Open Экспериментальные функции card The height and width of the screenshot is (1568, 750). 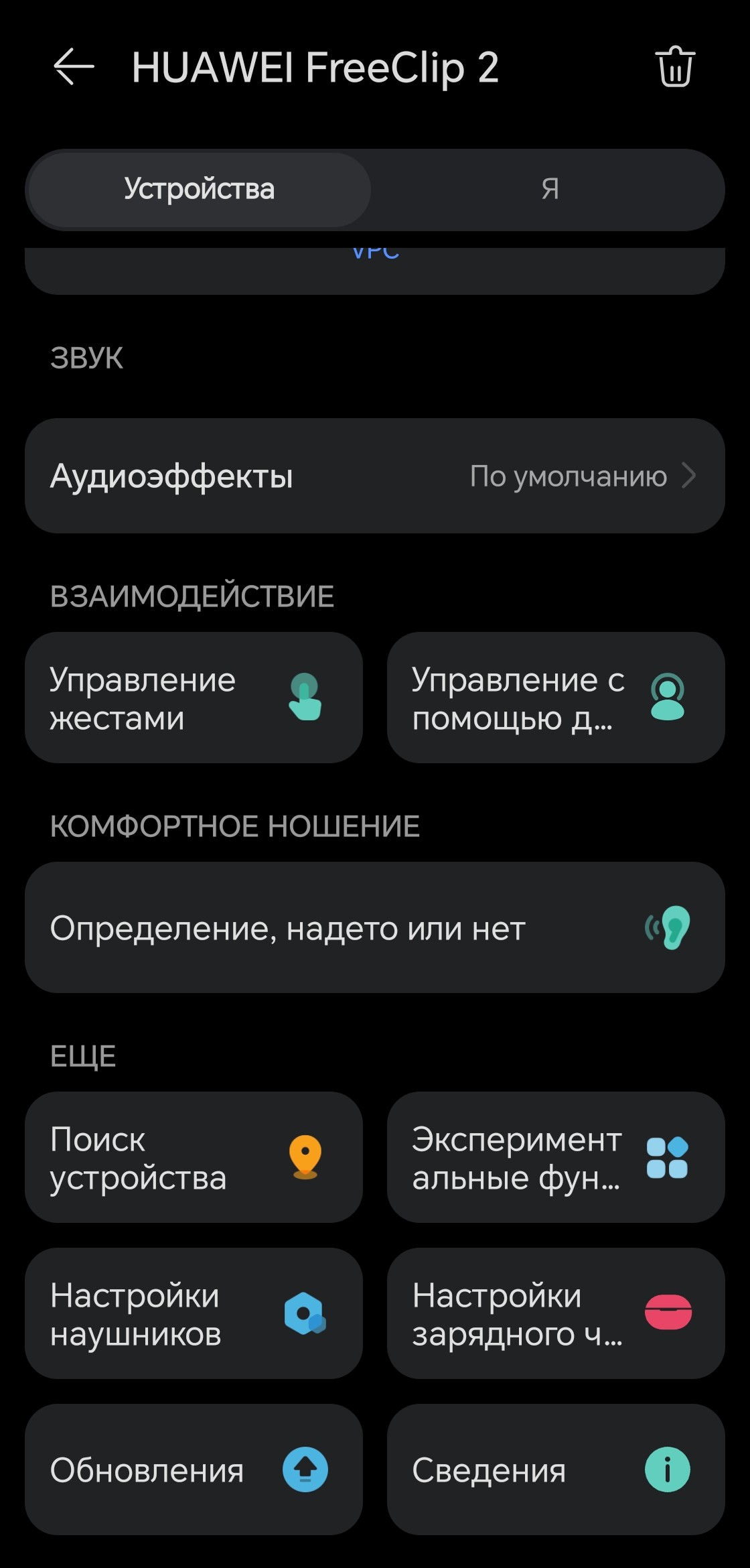point(556,1157)
